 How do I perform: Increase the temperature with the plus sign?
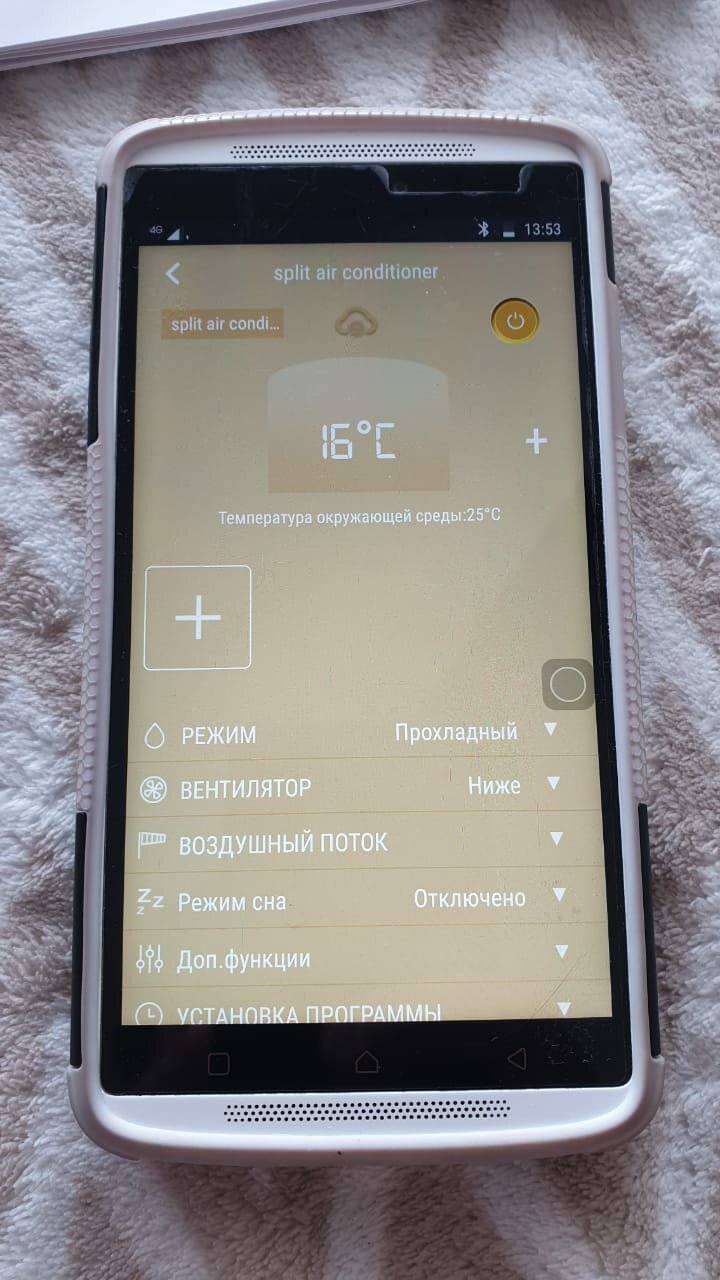pos(537,441)
